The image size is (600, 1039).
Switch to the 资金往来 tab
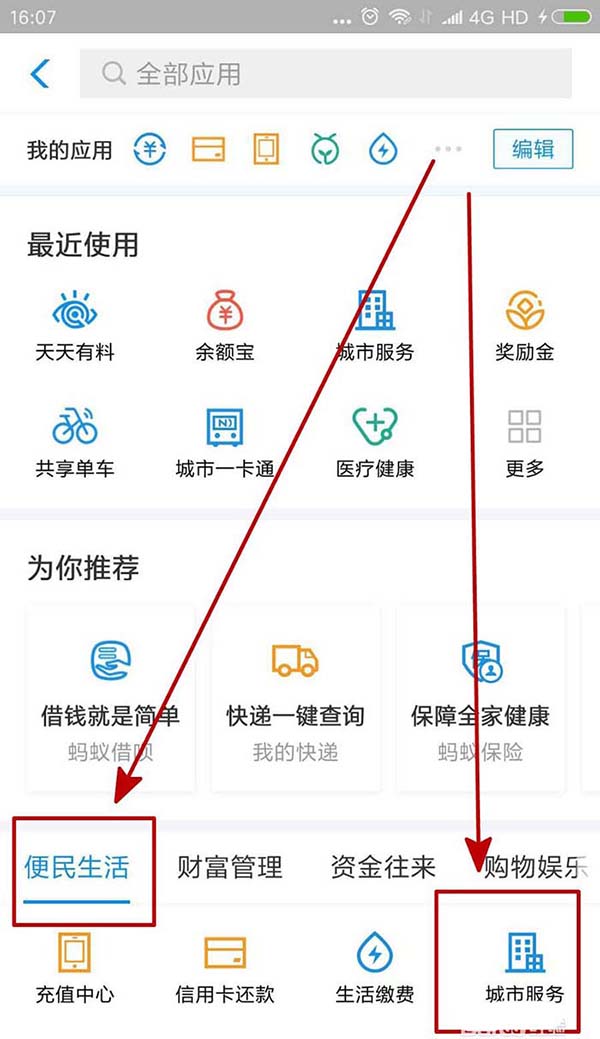pos(383,866)
